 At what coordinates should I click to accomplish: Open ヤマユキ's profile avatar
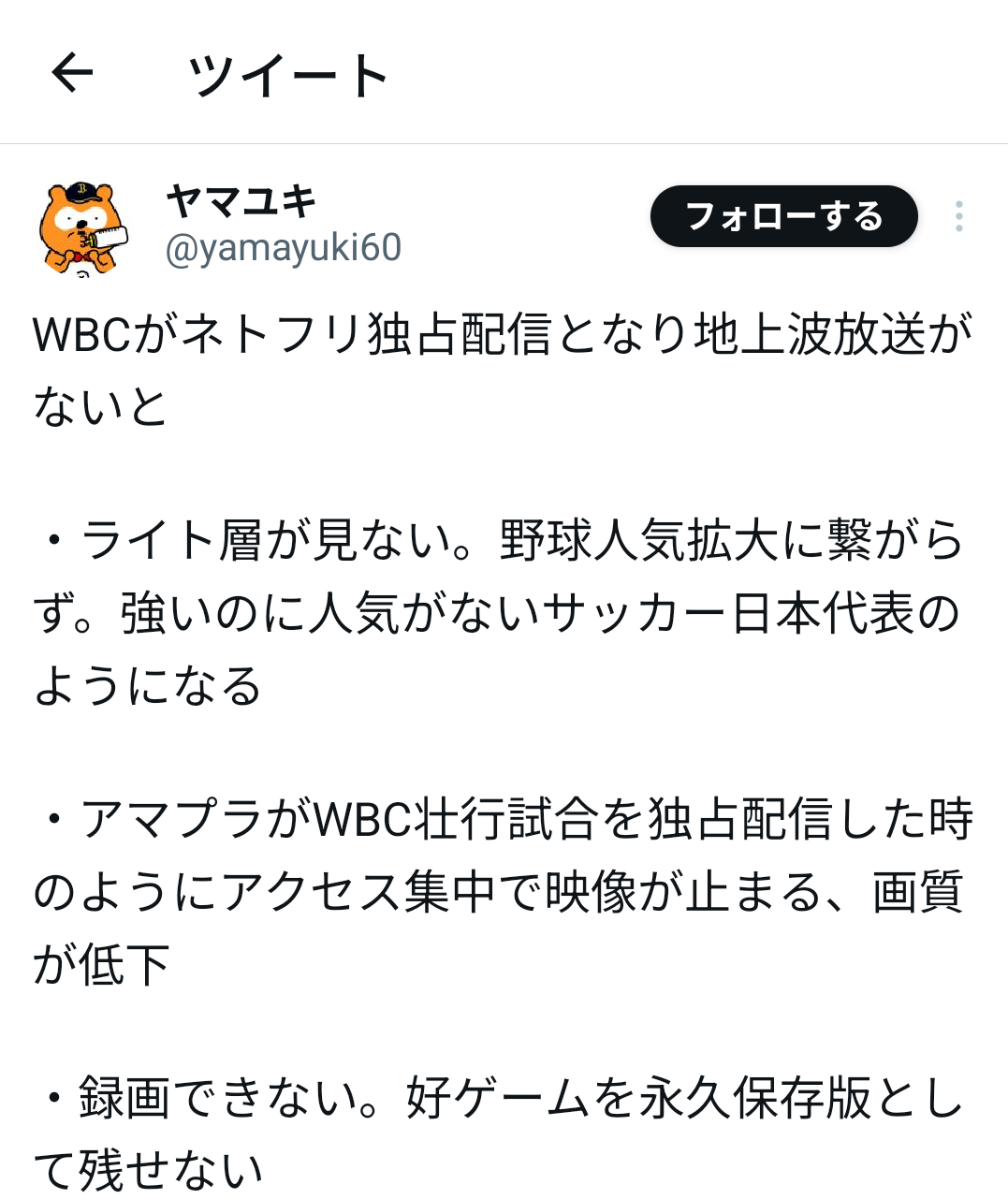[82, 228]
